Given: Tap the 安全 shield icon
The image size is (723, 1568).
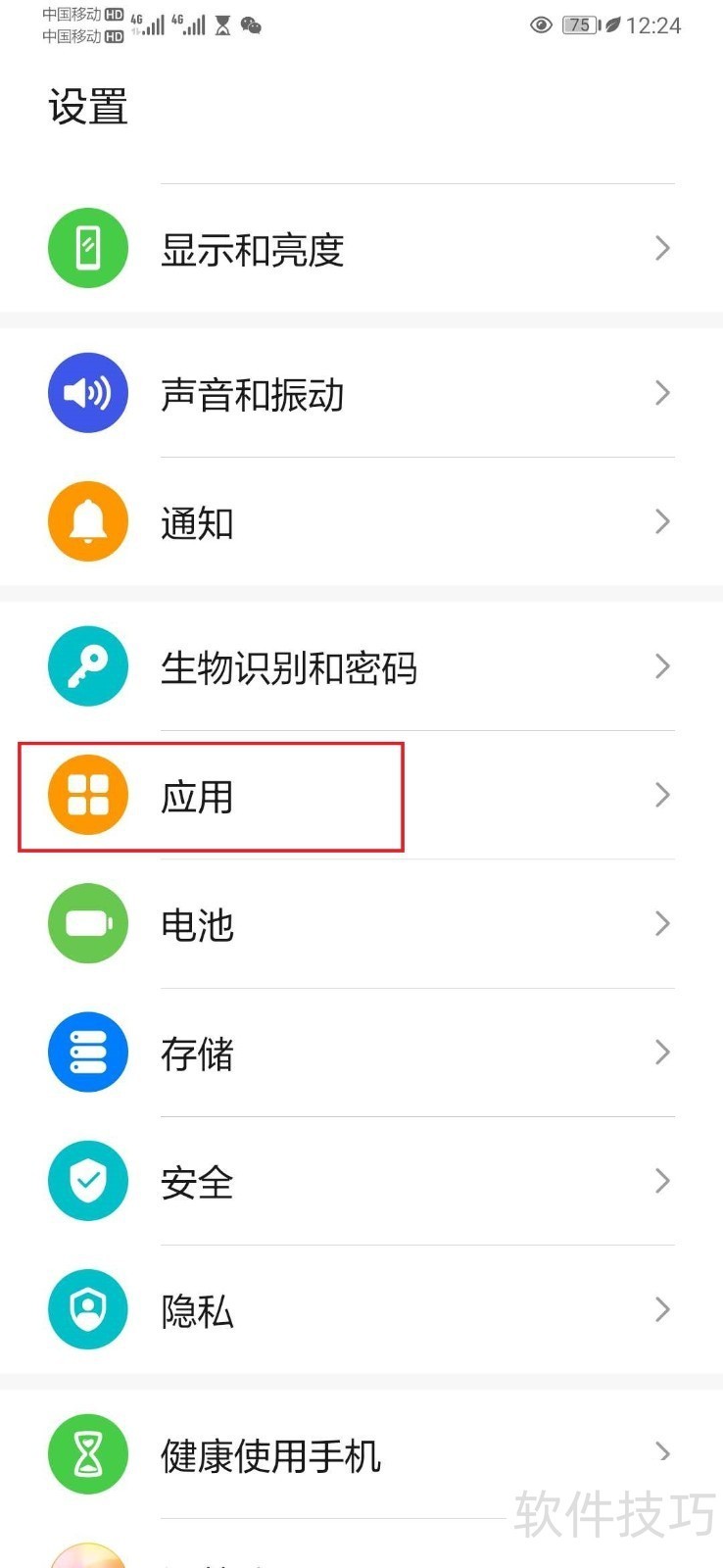Looking at the screenshot, I should (87, 1181).
